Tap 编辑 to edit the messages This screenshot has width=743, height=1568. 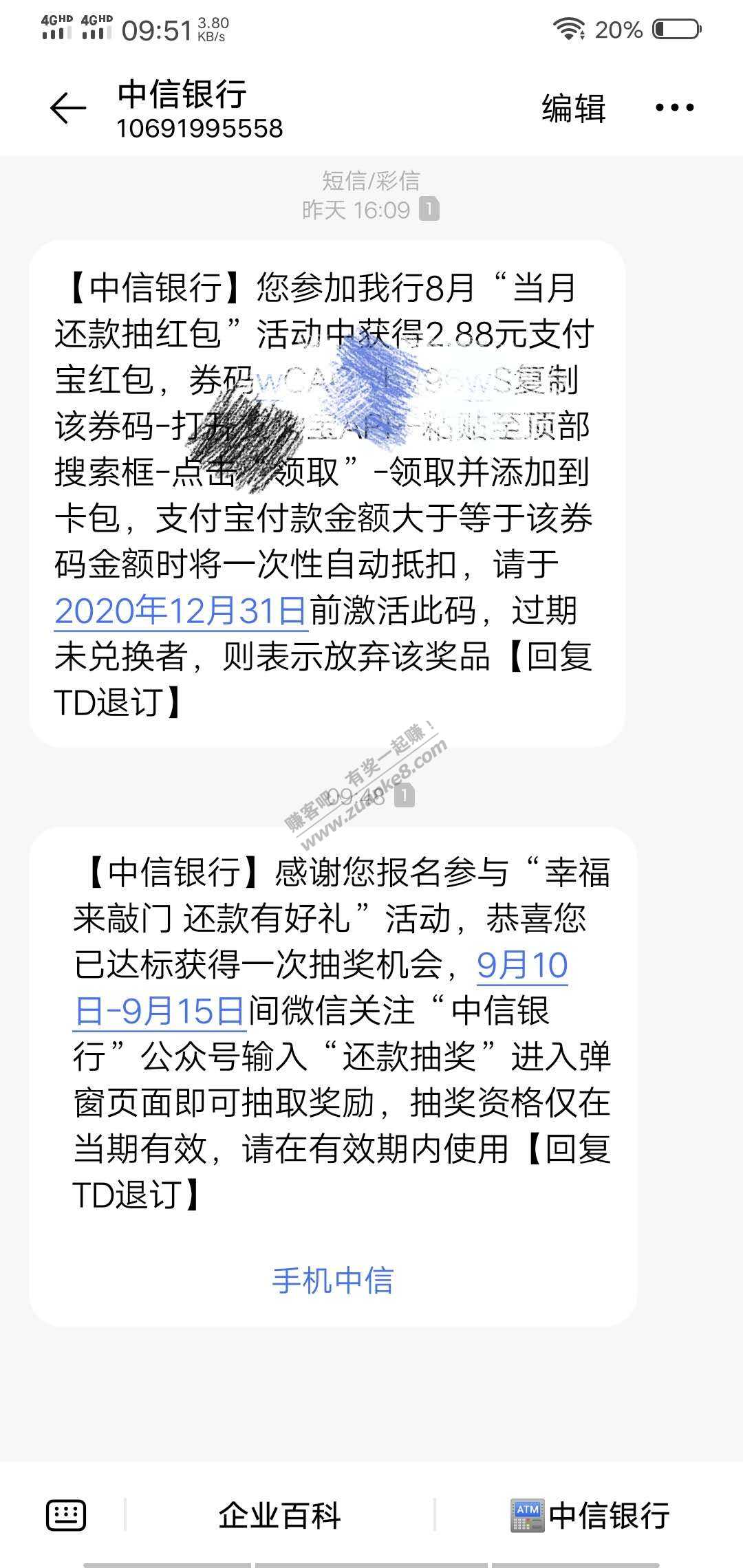573,109
